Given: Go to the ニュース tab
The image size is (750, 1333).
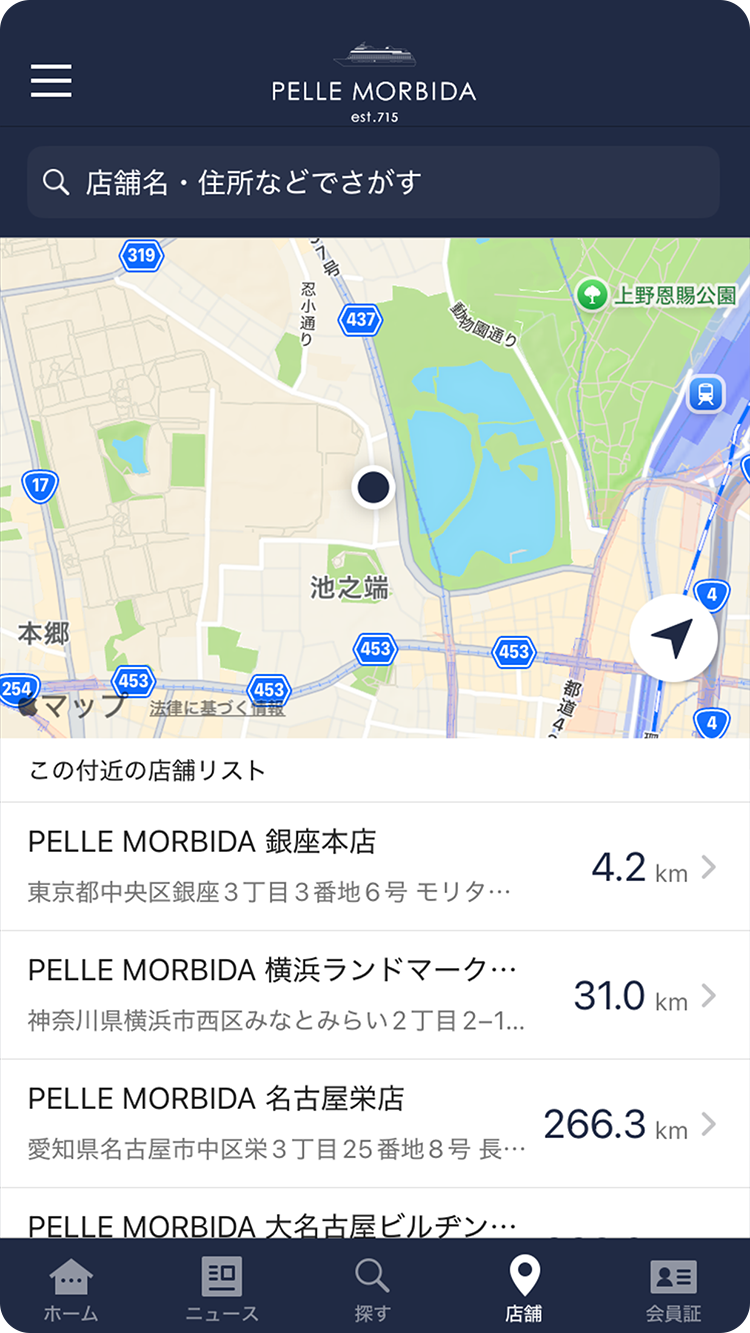Looking at the screenshot, I should [x=222, y=1290].
